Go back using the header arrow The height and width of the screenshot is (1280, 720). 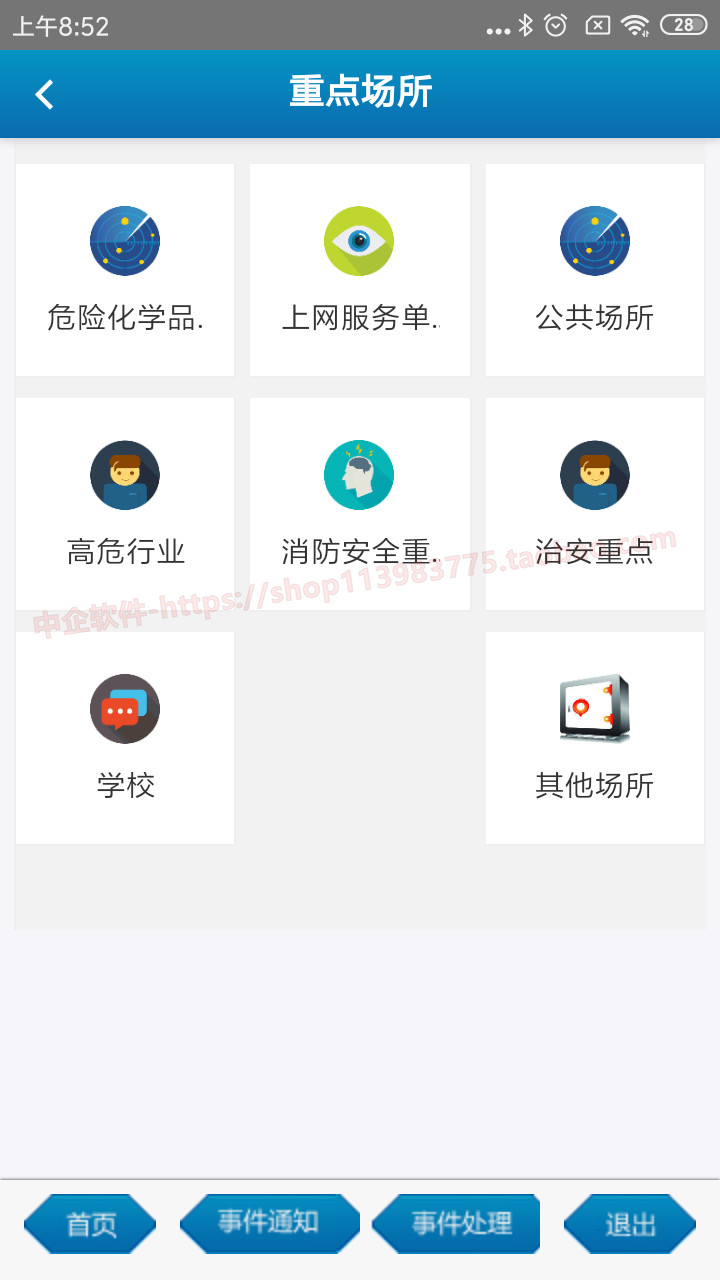click(x=44, y=94)
